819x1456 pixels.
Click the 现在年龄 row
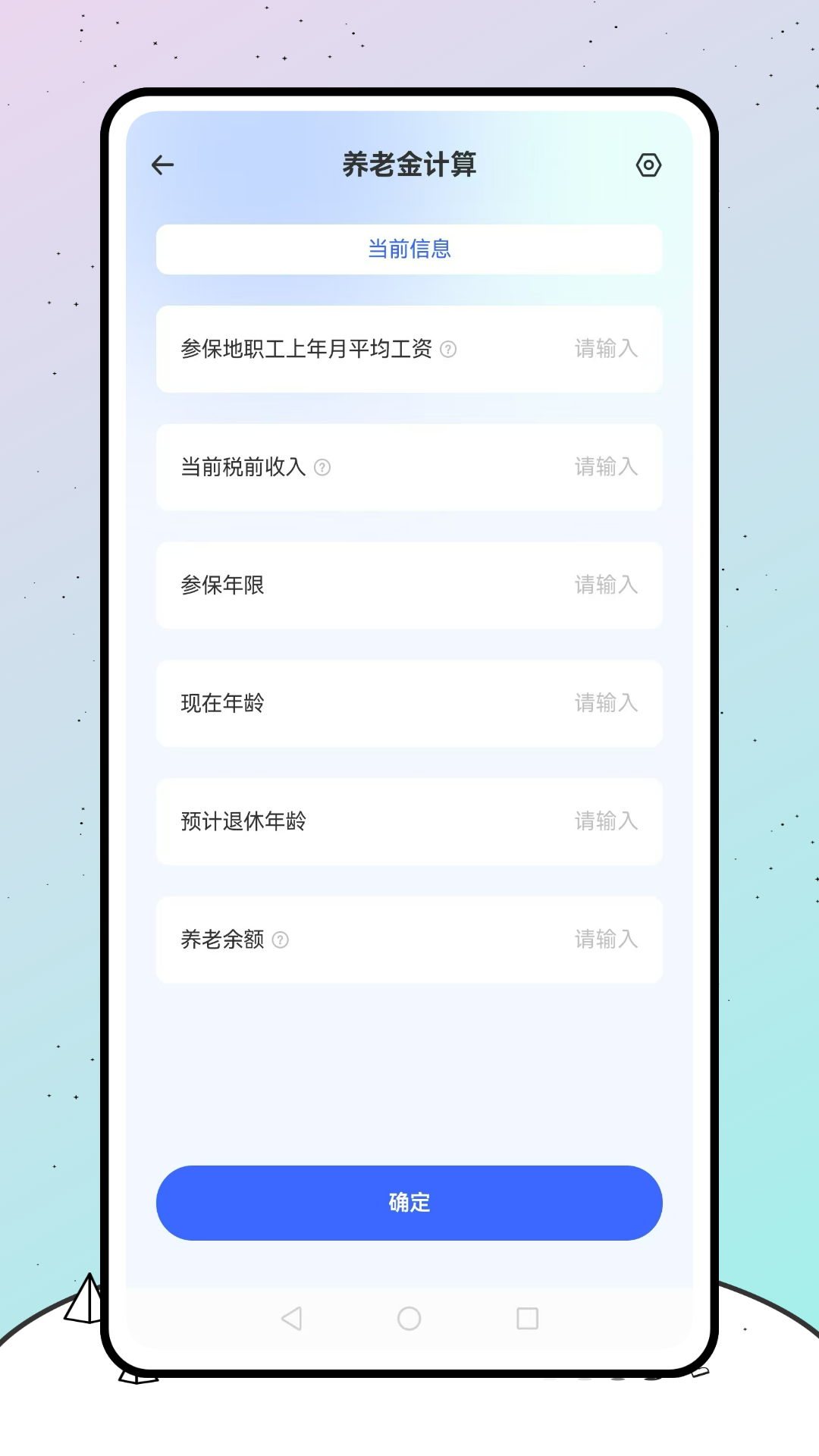point(221,704)
